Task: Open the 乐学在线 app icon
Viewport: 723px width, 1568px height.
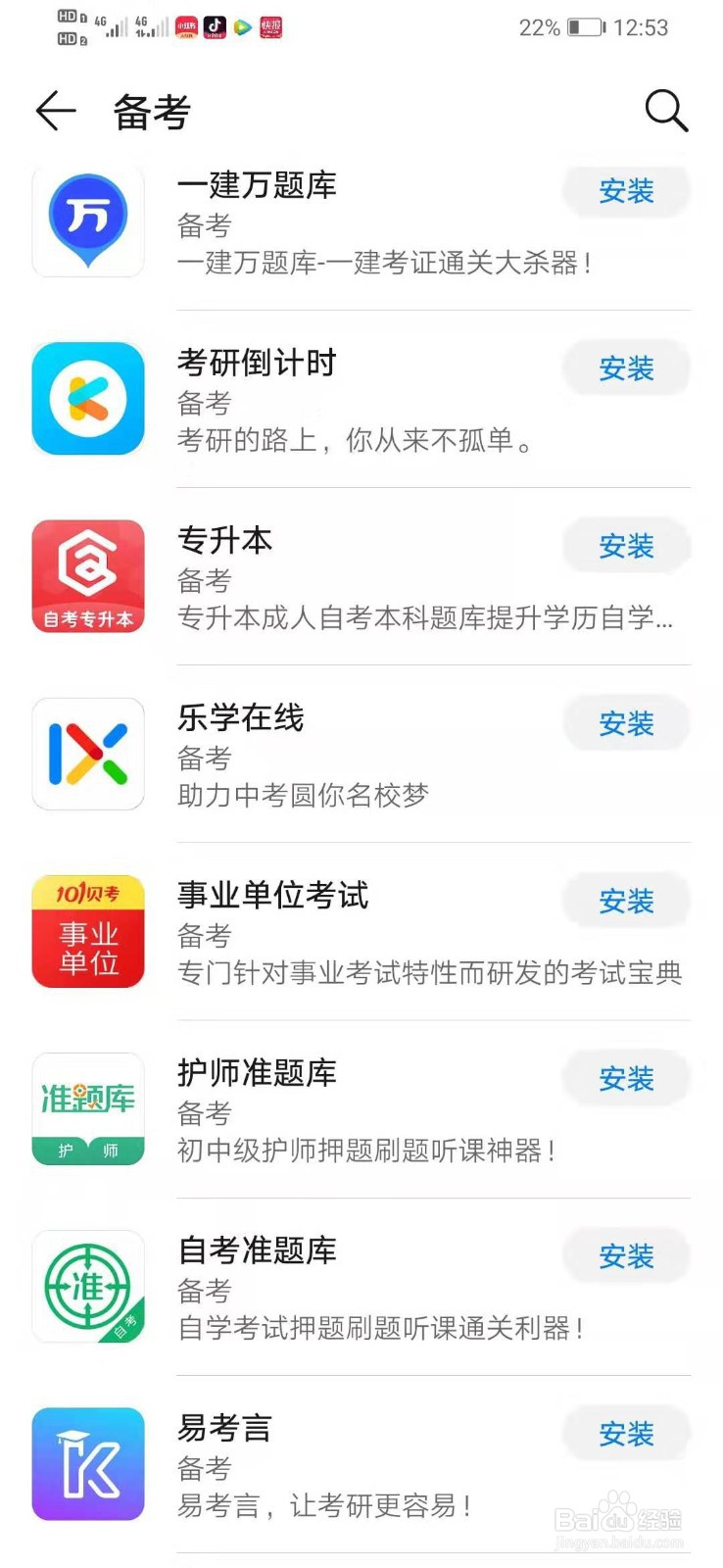Action: coord(87,754)
